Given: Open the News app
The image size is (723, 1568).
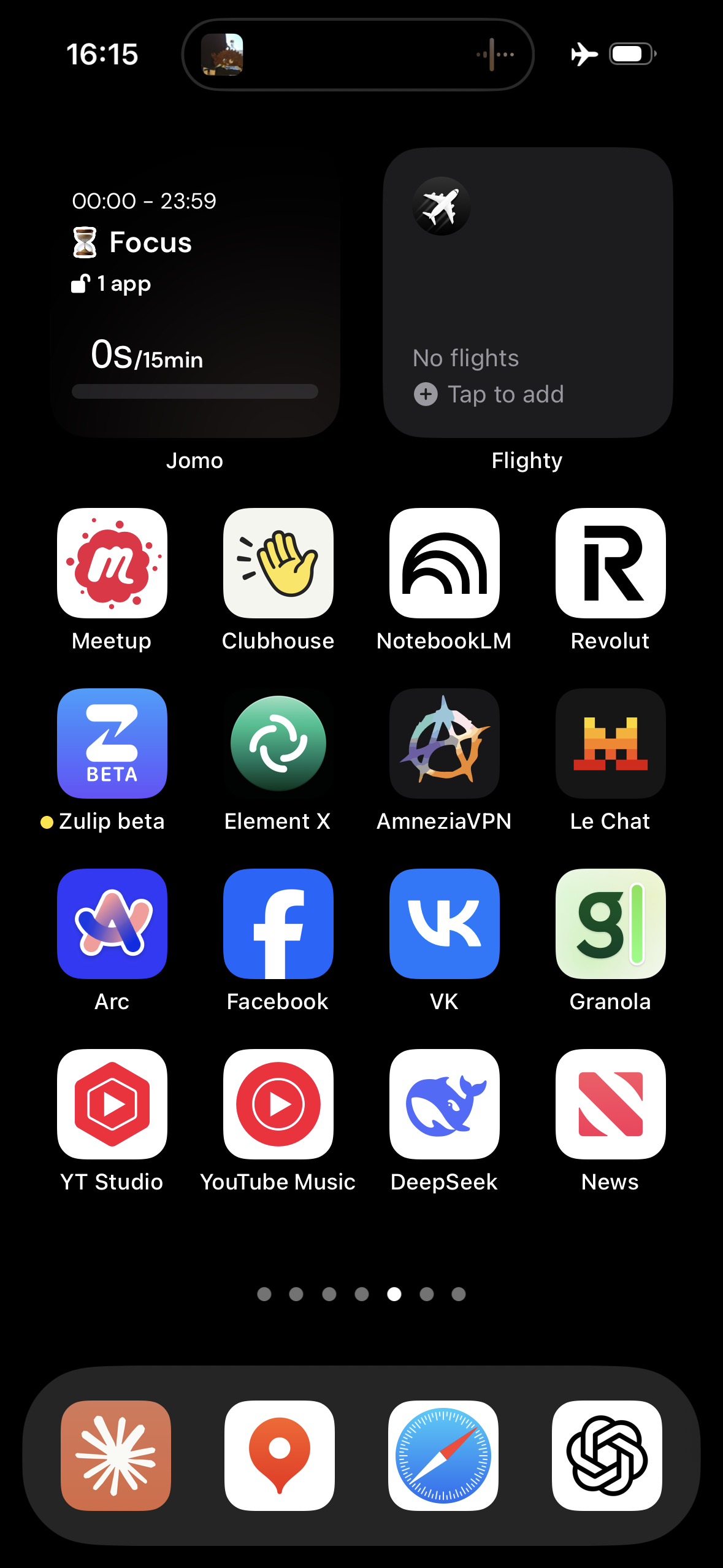Looking at the screenshot, I should pyautogui.click(x=611, y=1104).
